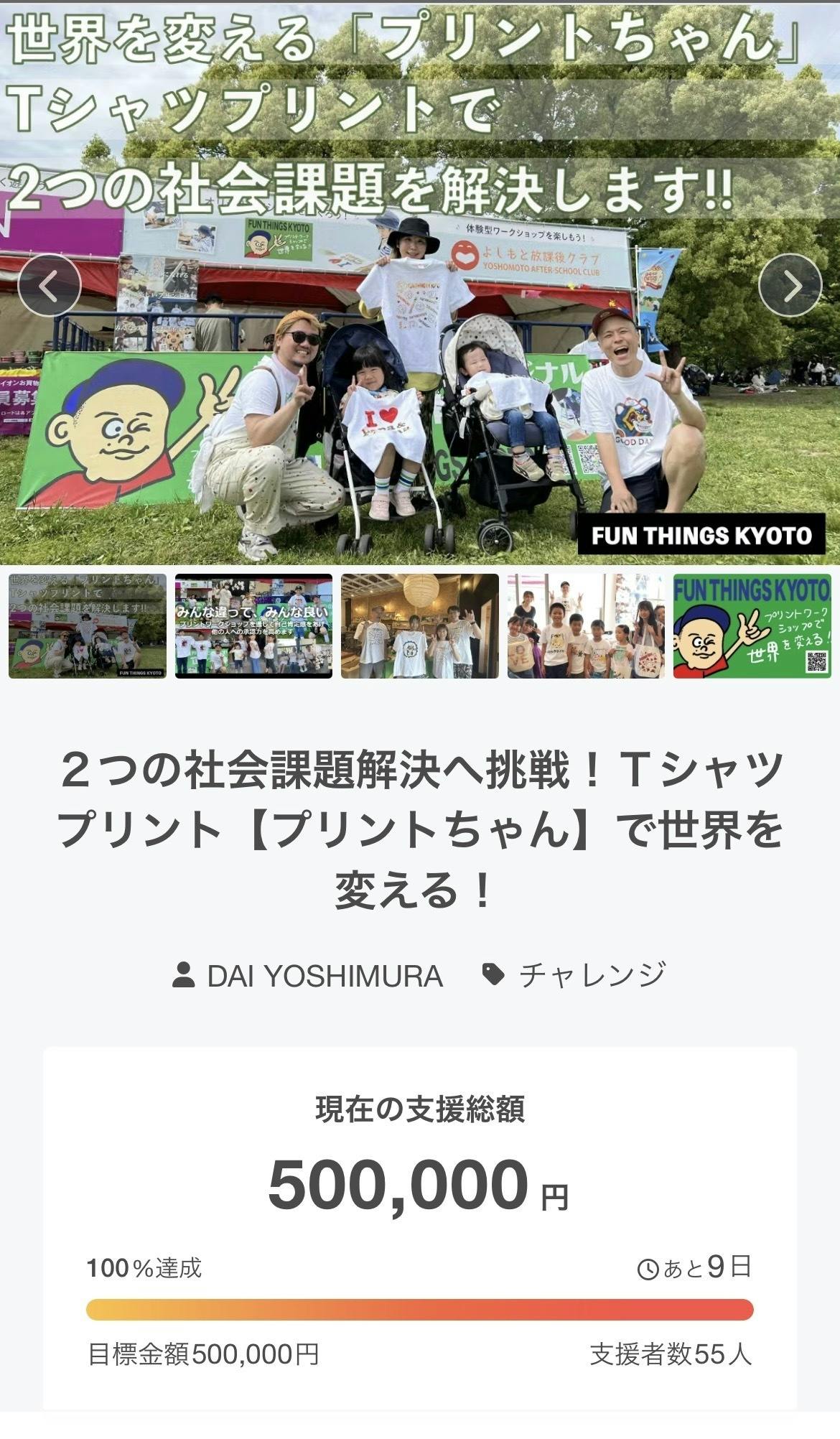Select the thumbnail of children in printed T-shirts

tap(586, 625)
